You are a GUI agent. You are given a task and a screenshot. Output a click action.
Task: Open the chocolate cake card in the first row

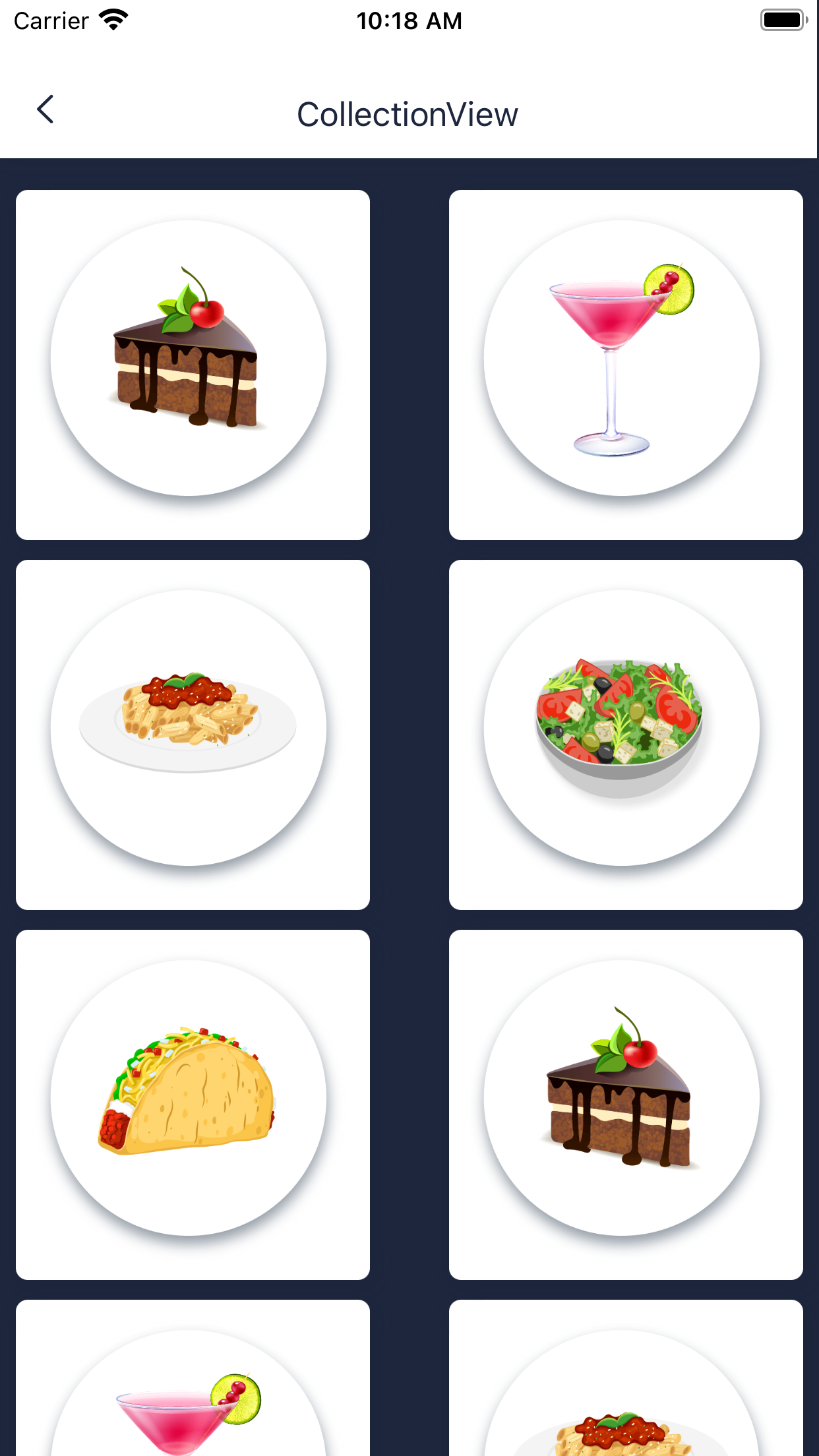[x=193, y=365]
